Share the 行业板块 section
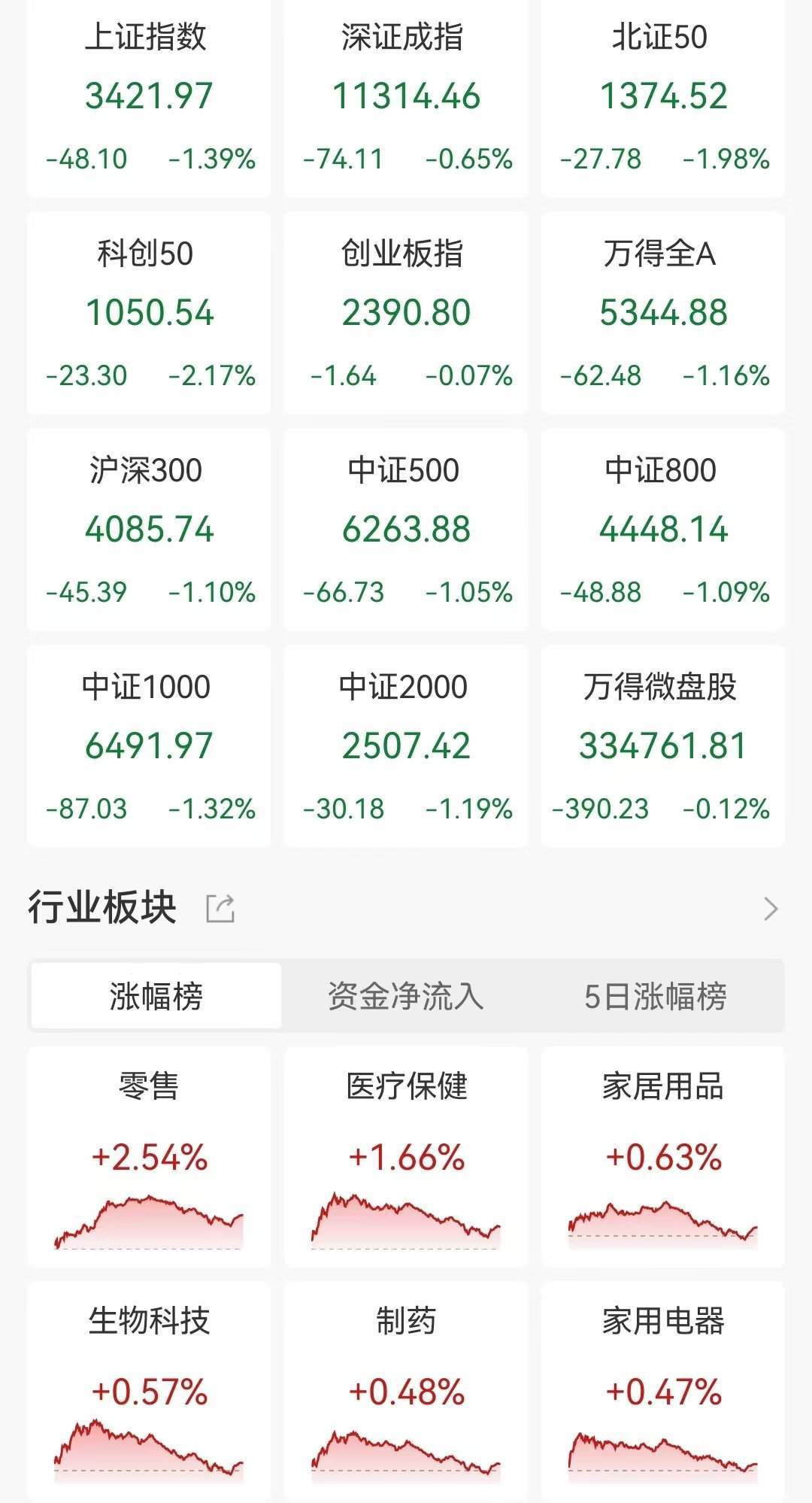This screenshot has height=1503, width=812. 220,909
